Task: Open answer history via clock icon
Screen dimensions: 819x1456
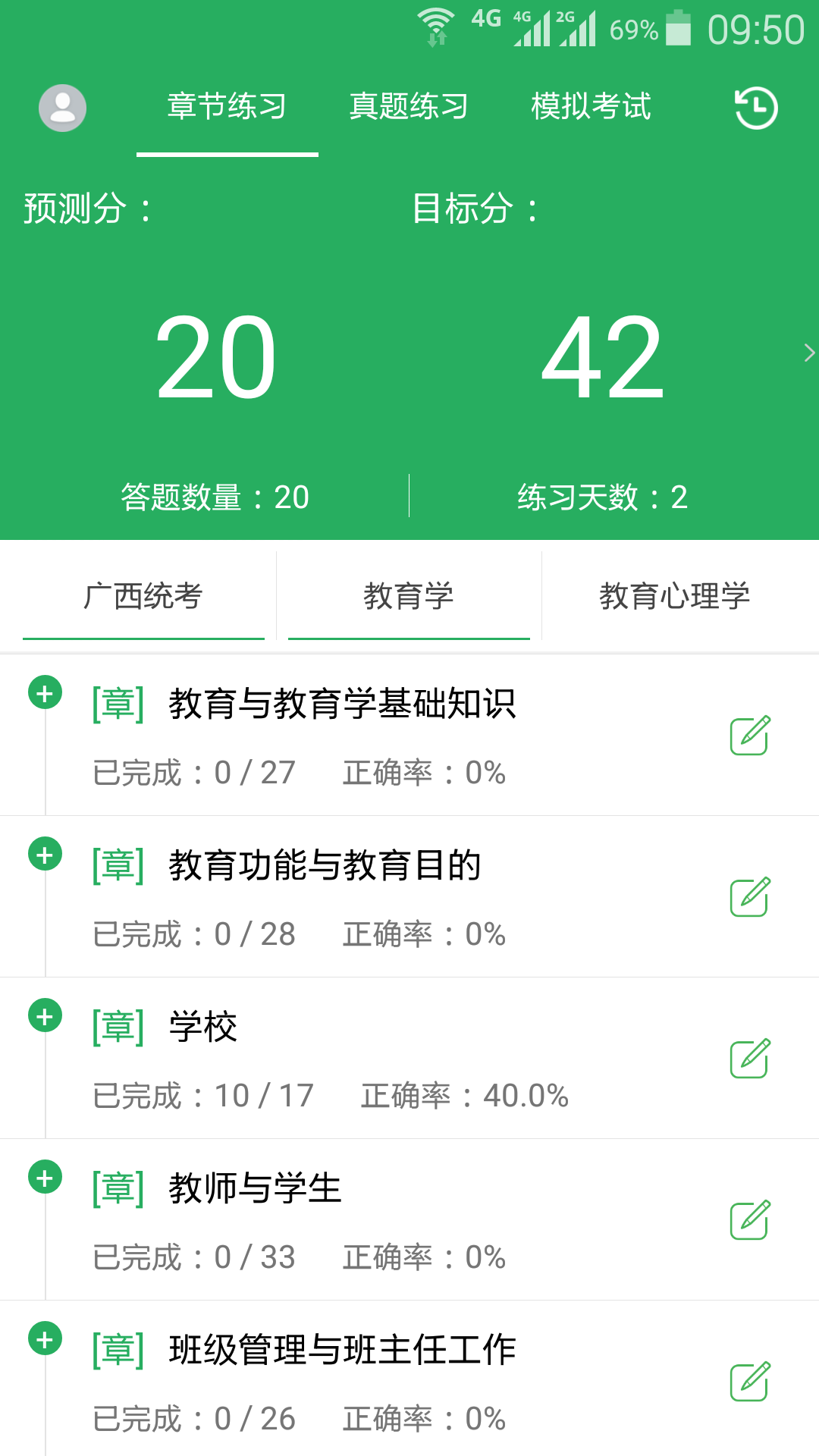Action: [755, 108]
